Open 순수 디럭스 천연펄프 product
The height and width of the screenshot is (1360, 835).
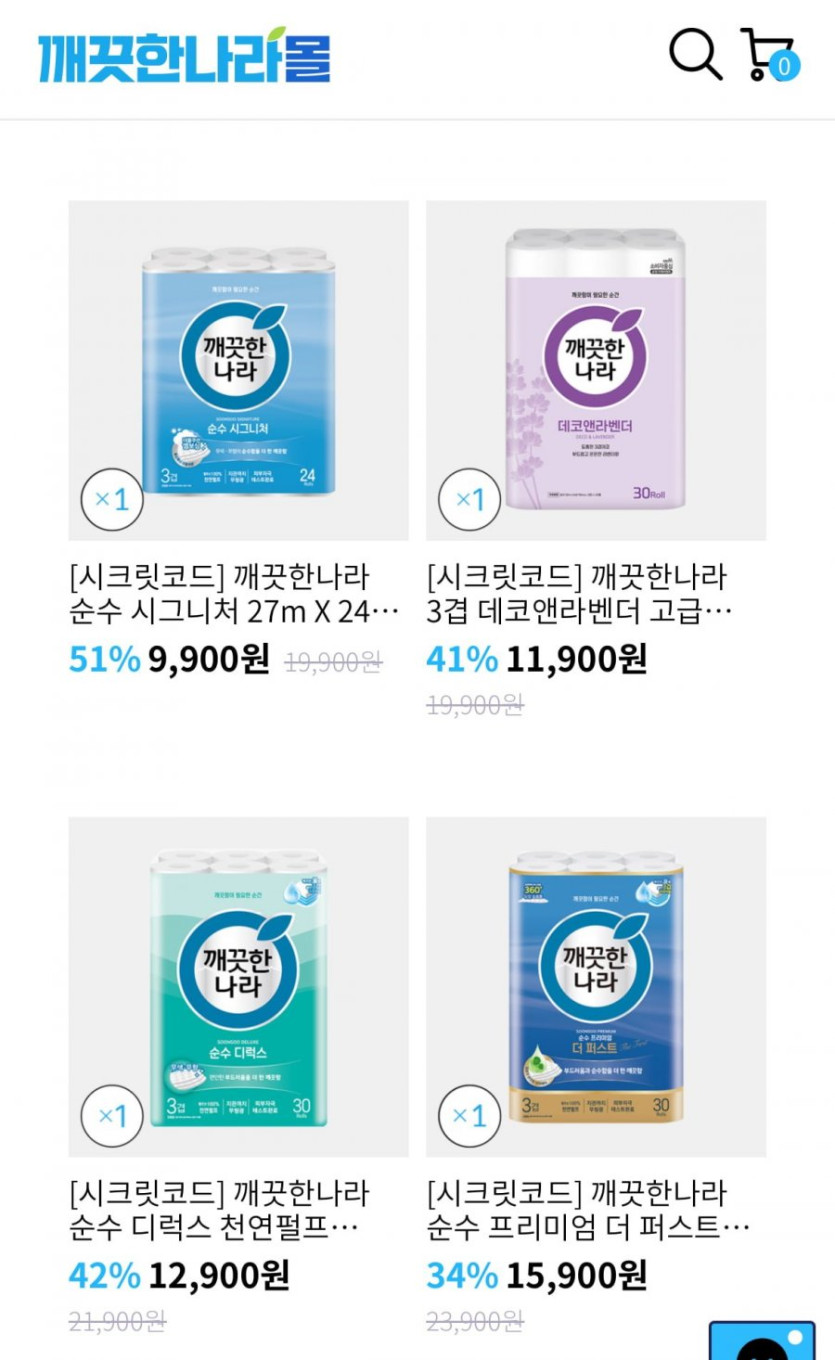pyautogui.click(x=238, y=987)
